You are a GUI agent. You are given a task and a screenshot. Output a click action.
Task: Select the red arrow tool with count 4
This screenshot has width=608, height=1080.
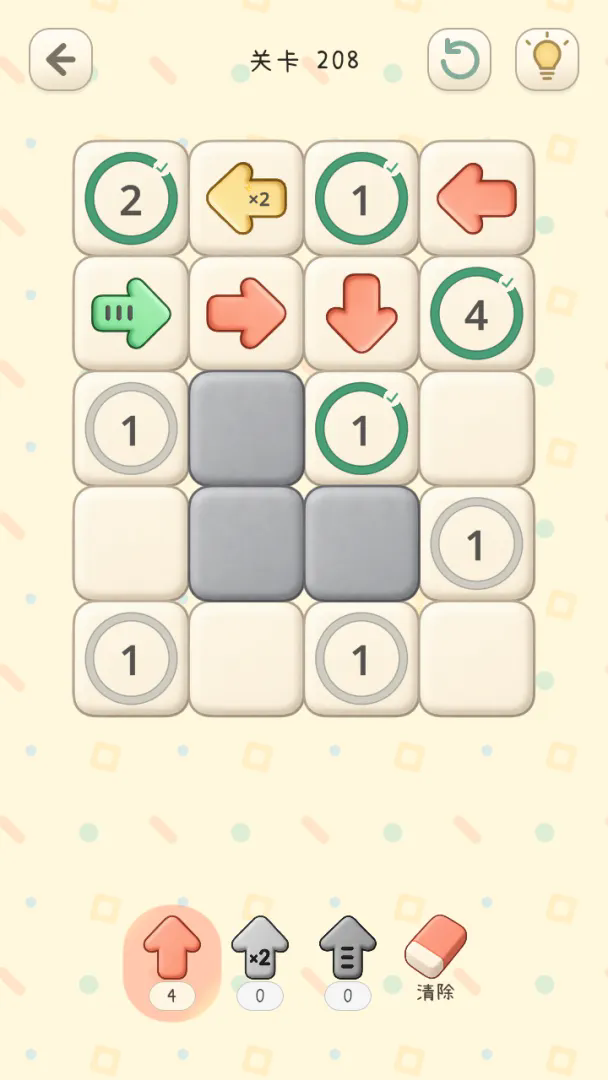pos(172,962)
